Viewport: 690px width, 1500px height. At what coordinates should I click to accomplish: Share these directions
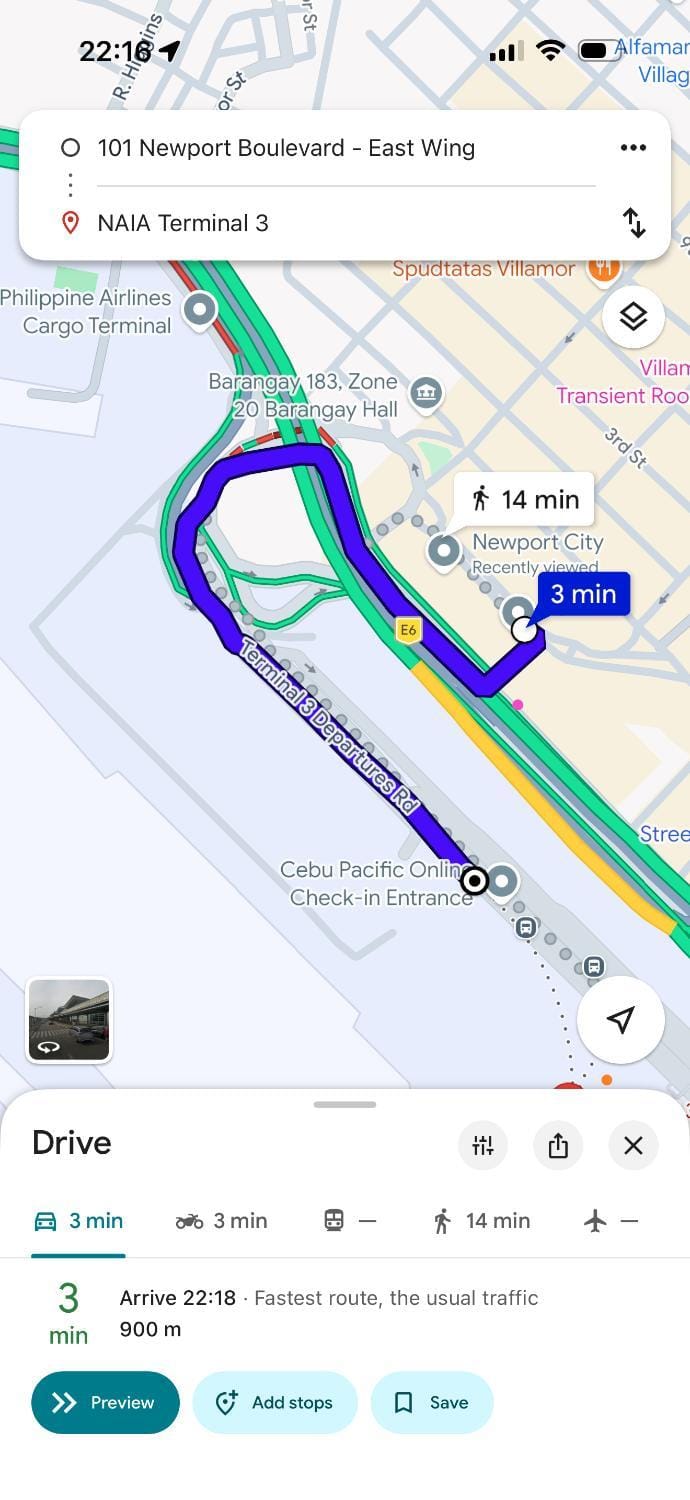click(558, 1145)
